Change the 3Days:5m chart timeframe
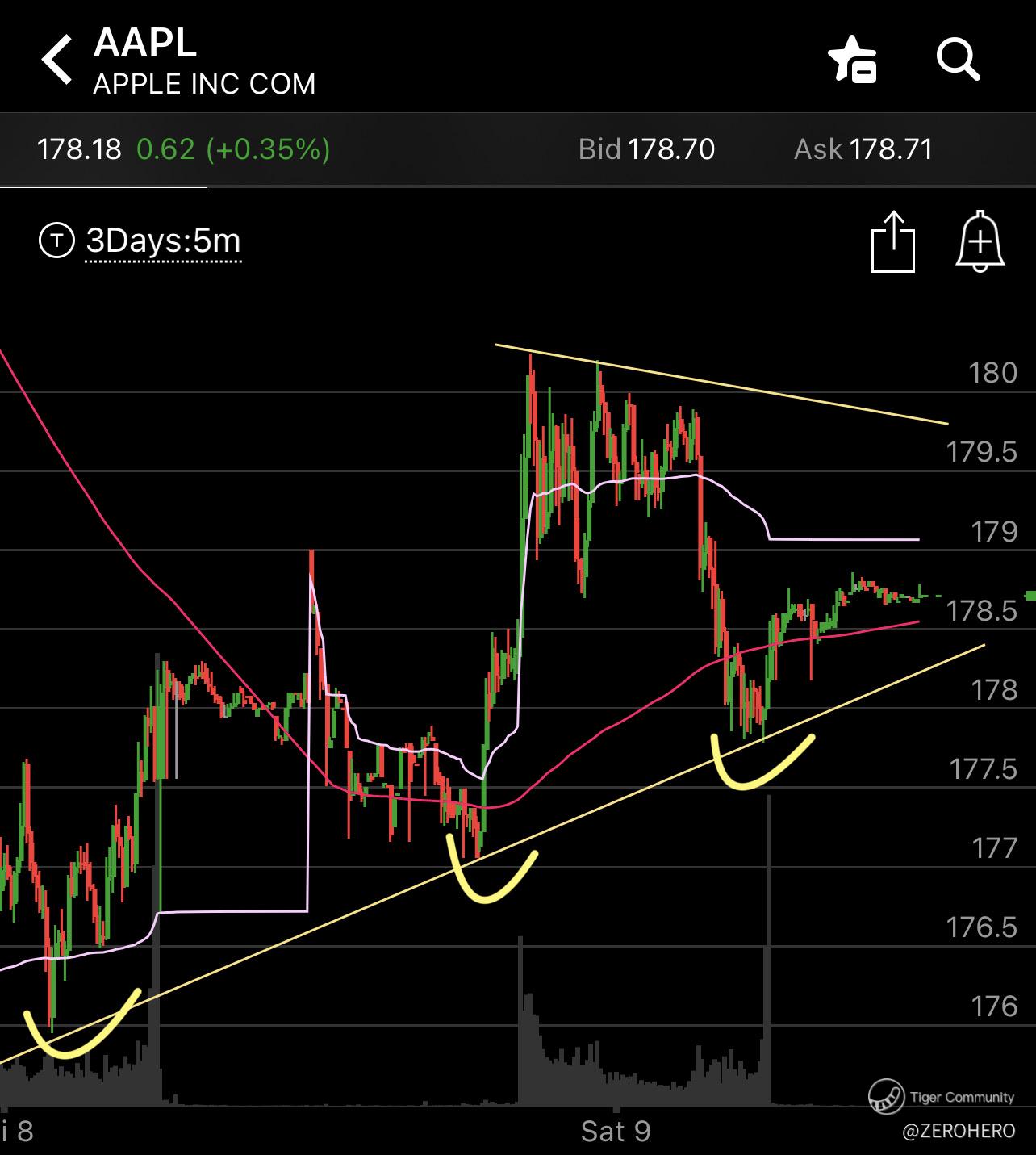Image resolution: width=1036 pixels, height=1155 pixels. coord(162,241)
